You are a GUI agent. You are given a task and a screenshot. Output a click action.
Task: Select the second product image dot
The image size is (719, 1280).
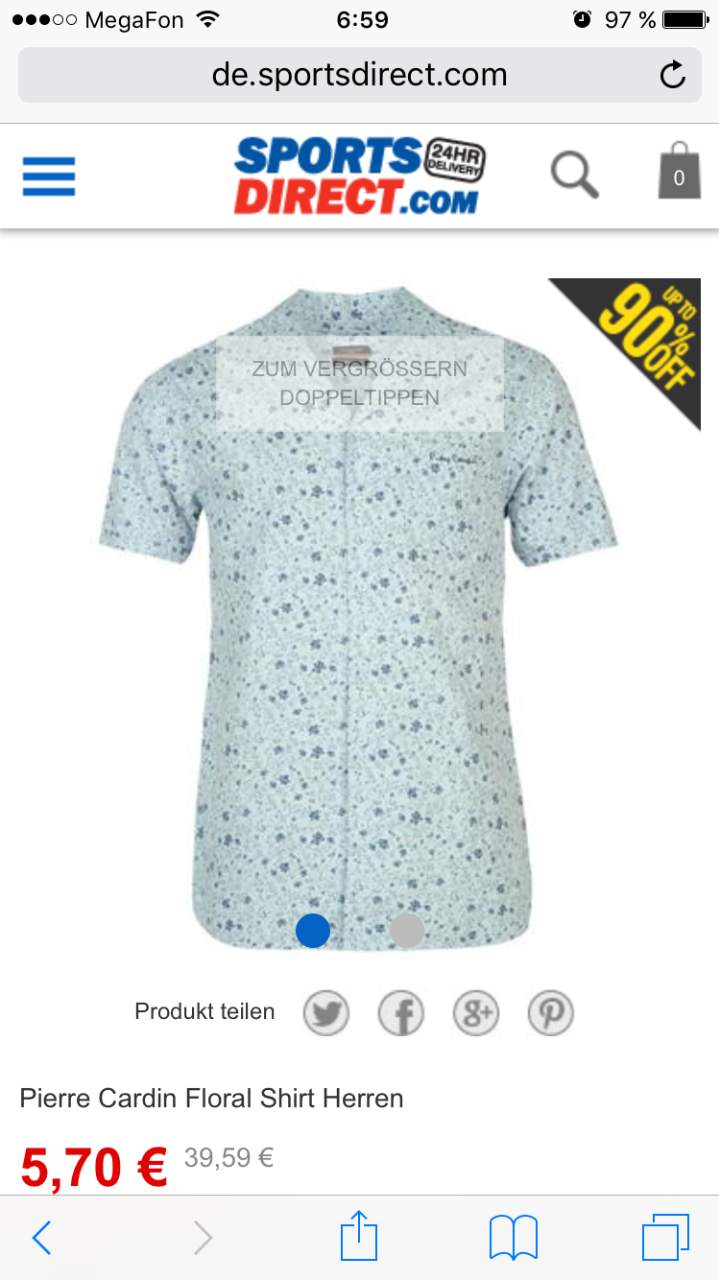click(x=407, y=930)
